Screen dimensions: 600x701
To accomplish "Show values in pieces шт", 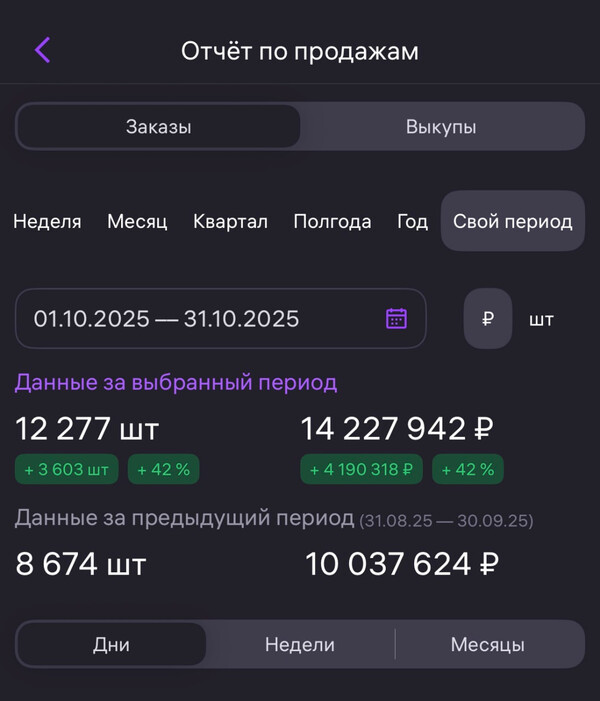I will click(541, 319).
